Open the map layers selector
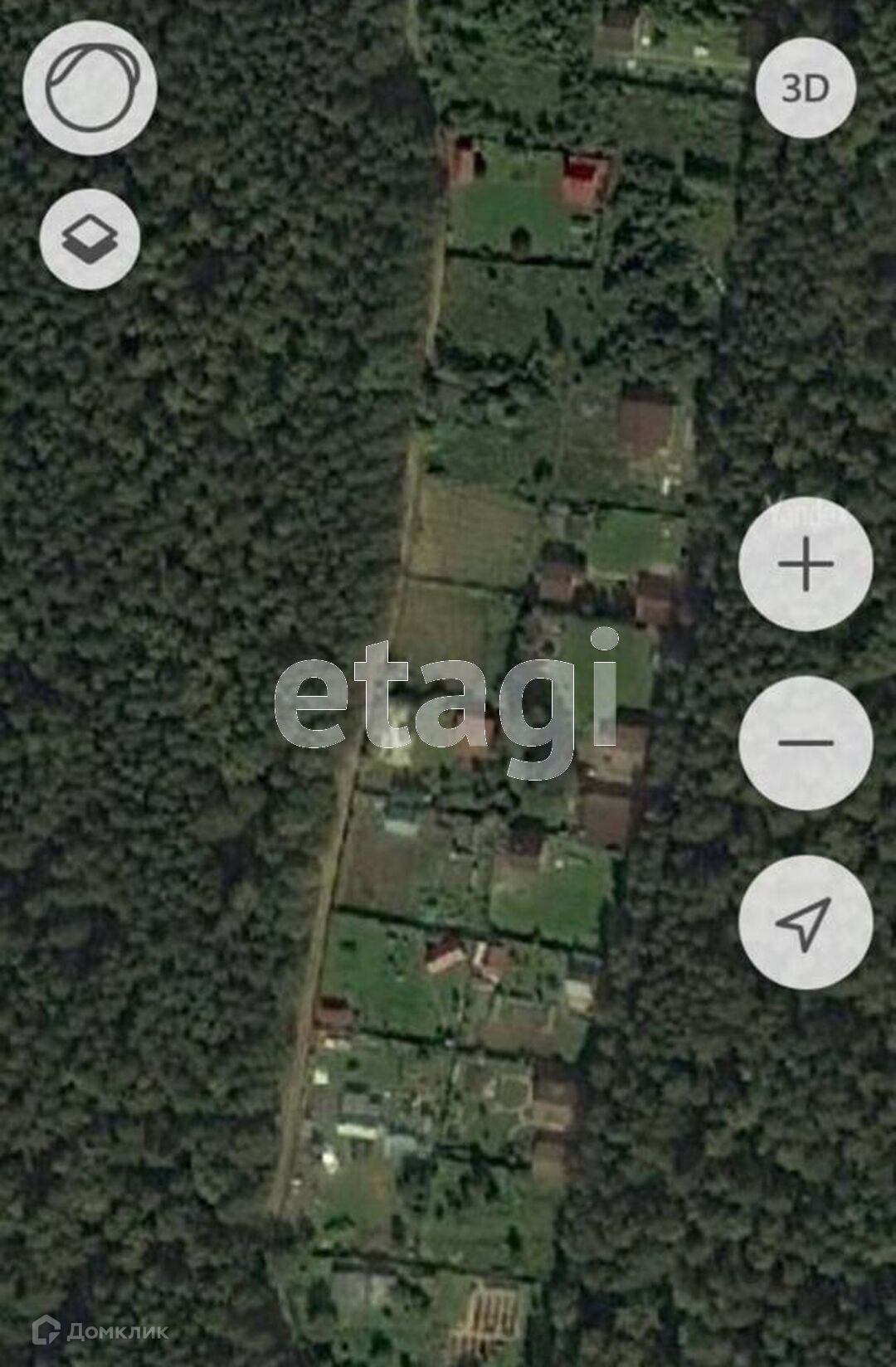 90,240
